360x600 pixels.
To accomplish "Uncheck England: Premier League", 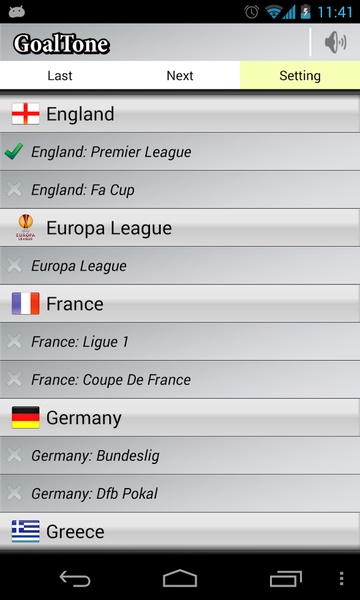I will tap(180, 152).
